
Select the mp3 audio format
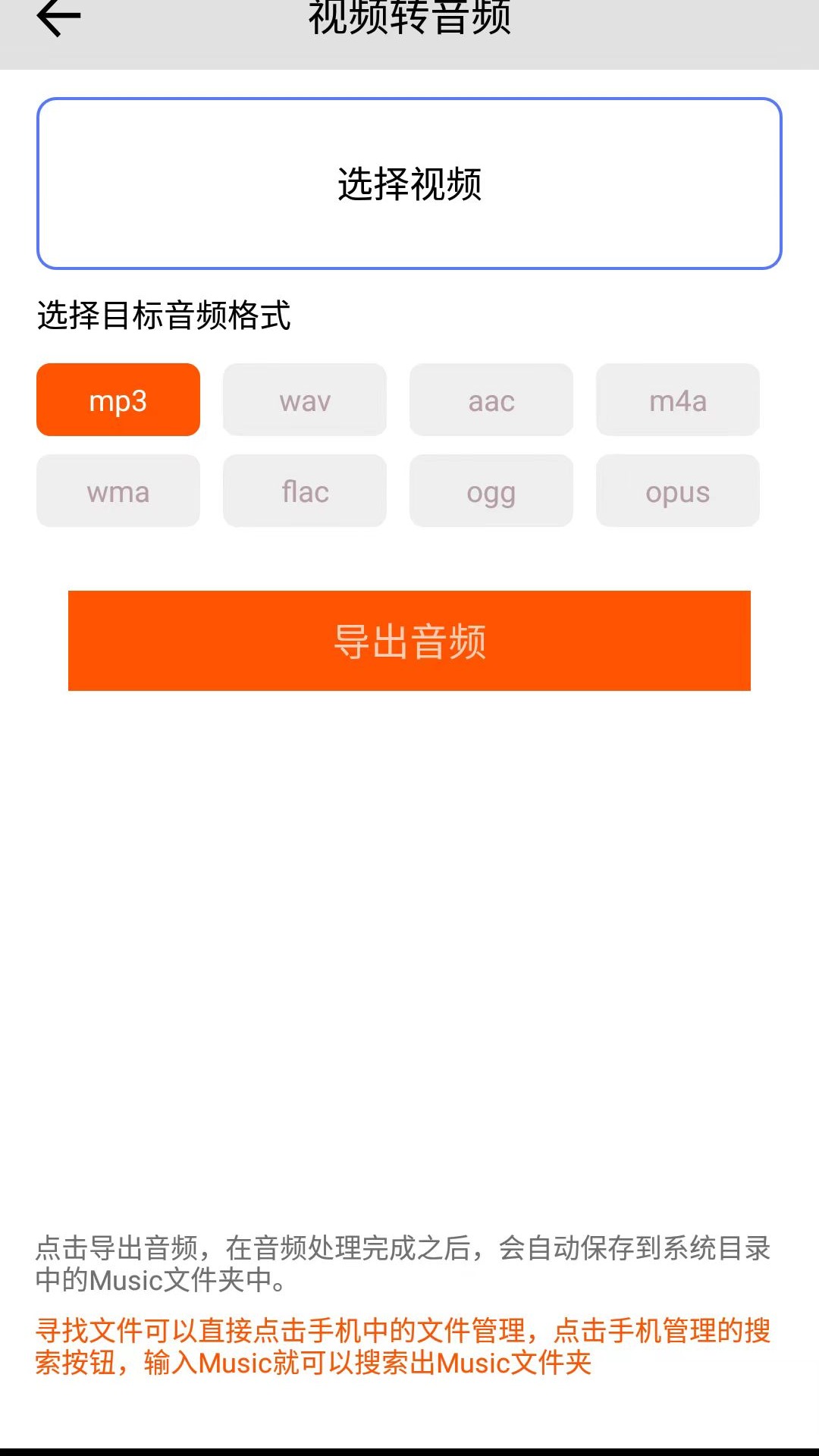point(118,400)
